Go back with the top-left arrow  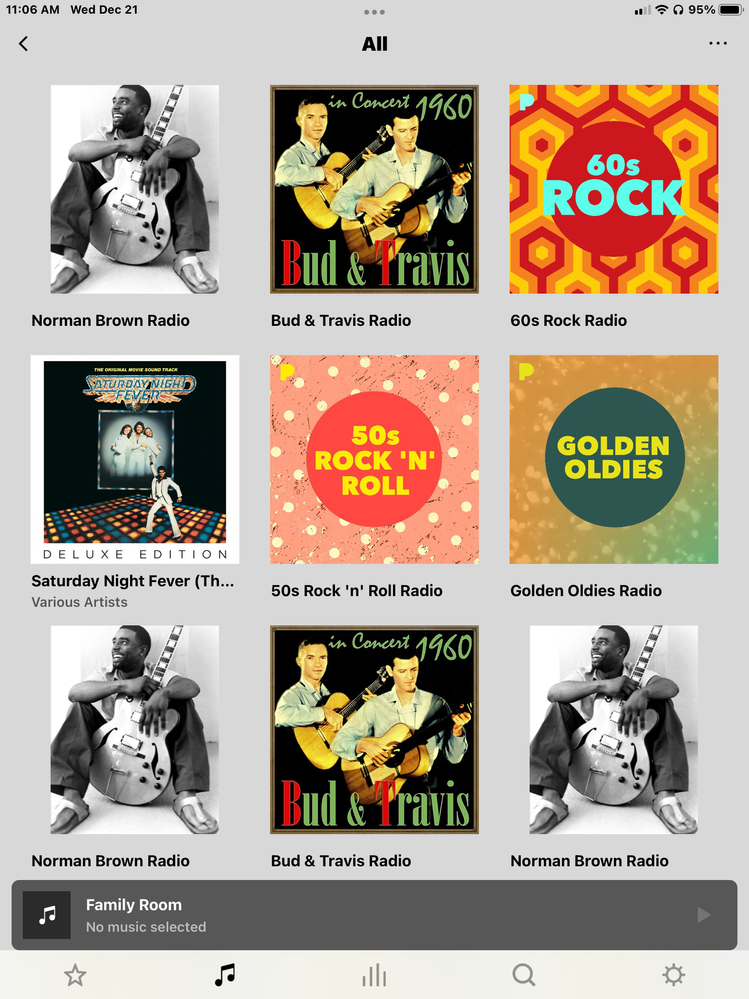24,44
